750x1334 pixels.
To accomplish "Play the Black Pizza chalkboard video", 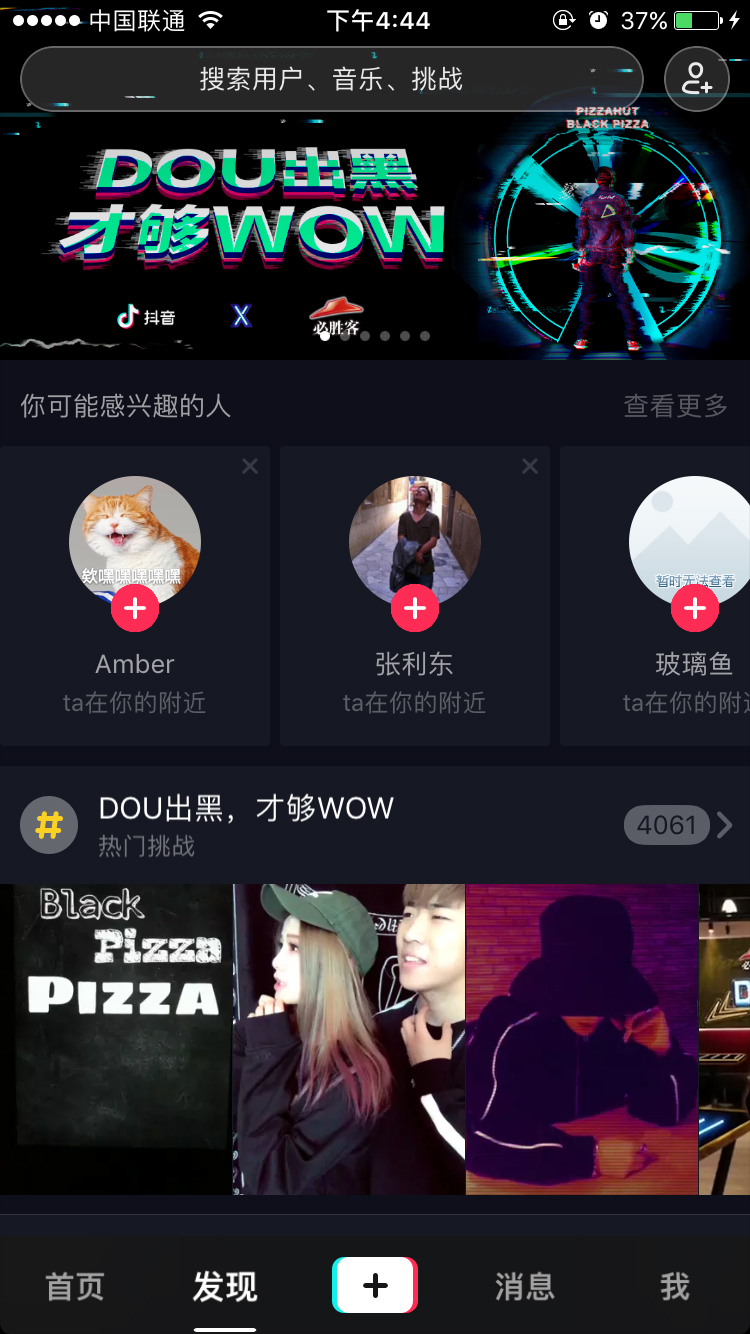I will [116, 1038].
